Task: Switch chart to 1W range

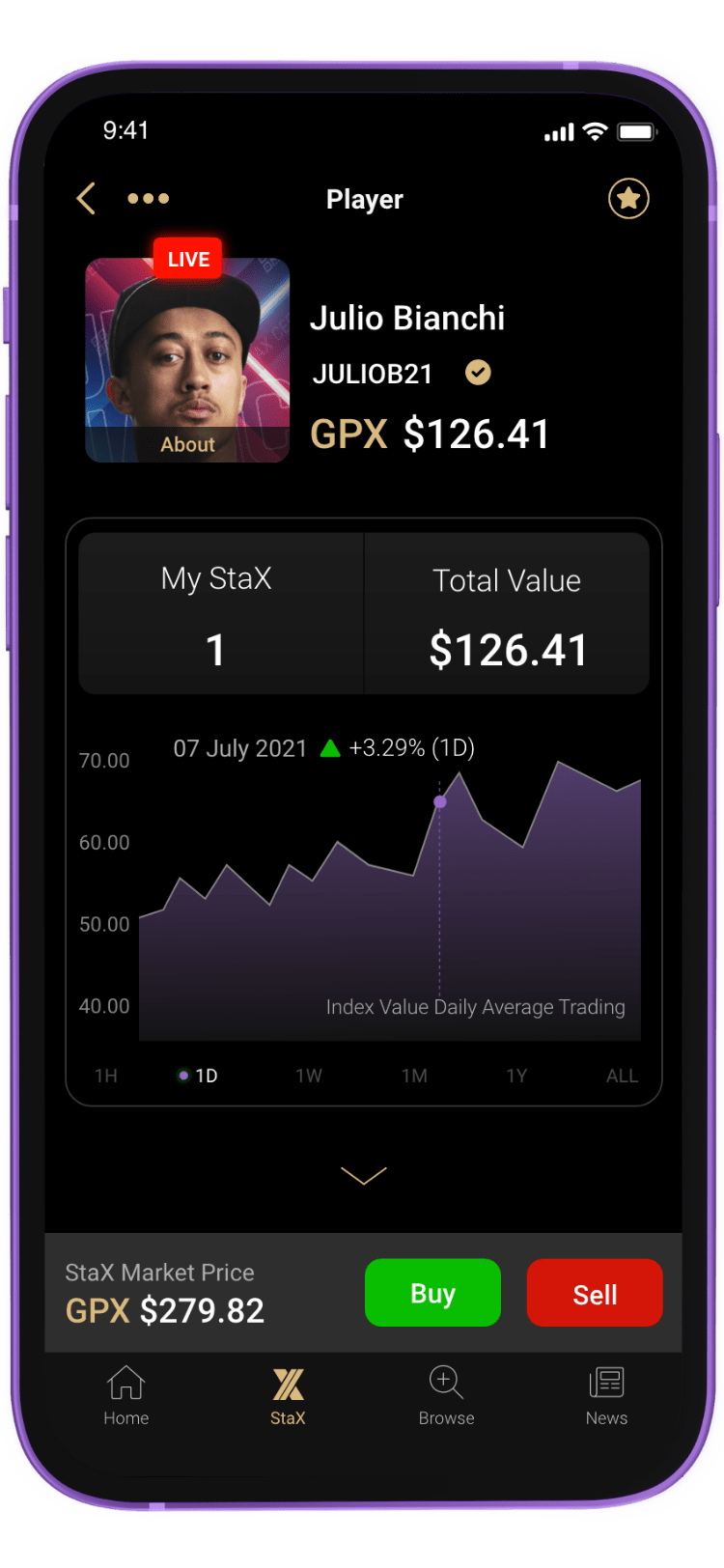Action: [x=309, y=1076]
